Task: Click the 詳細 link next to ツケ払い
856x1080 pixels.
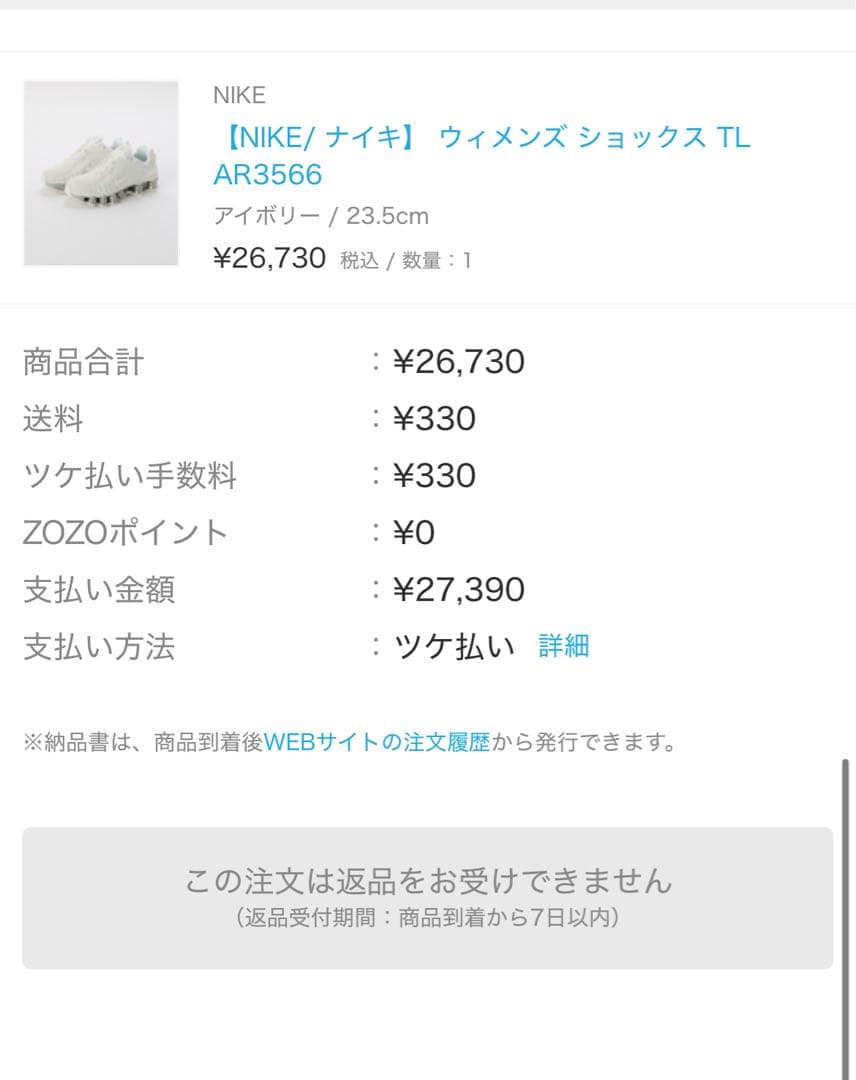Action: (x=565, y=647)
